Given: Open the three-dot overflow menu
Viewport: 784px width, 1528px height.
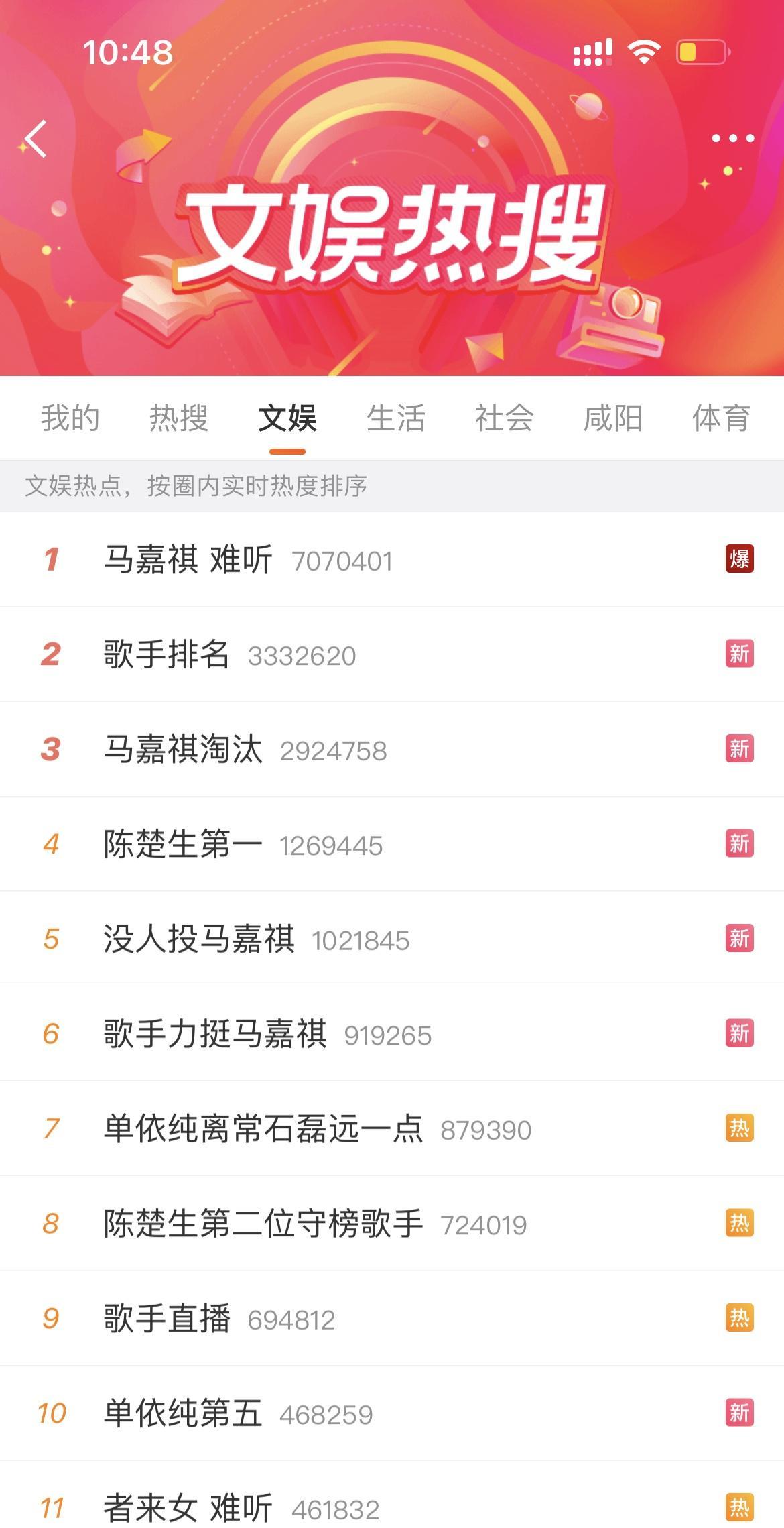Looking at the screenshot, I should [x=732, y=138].
